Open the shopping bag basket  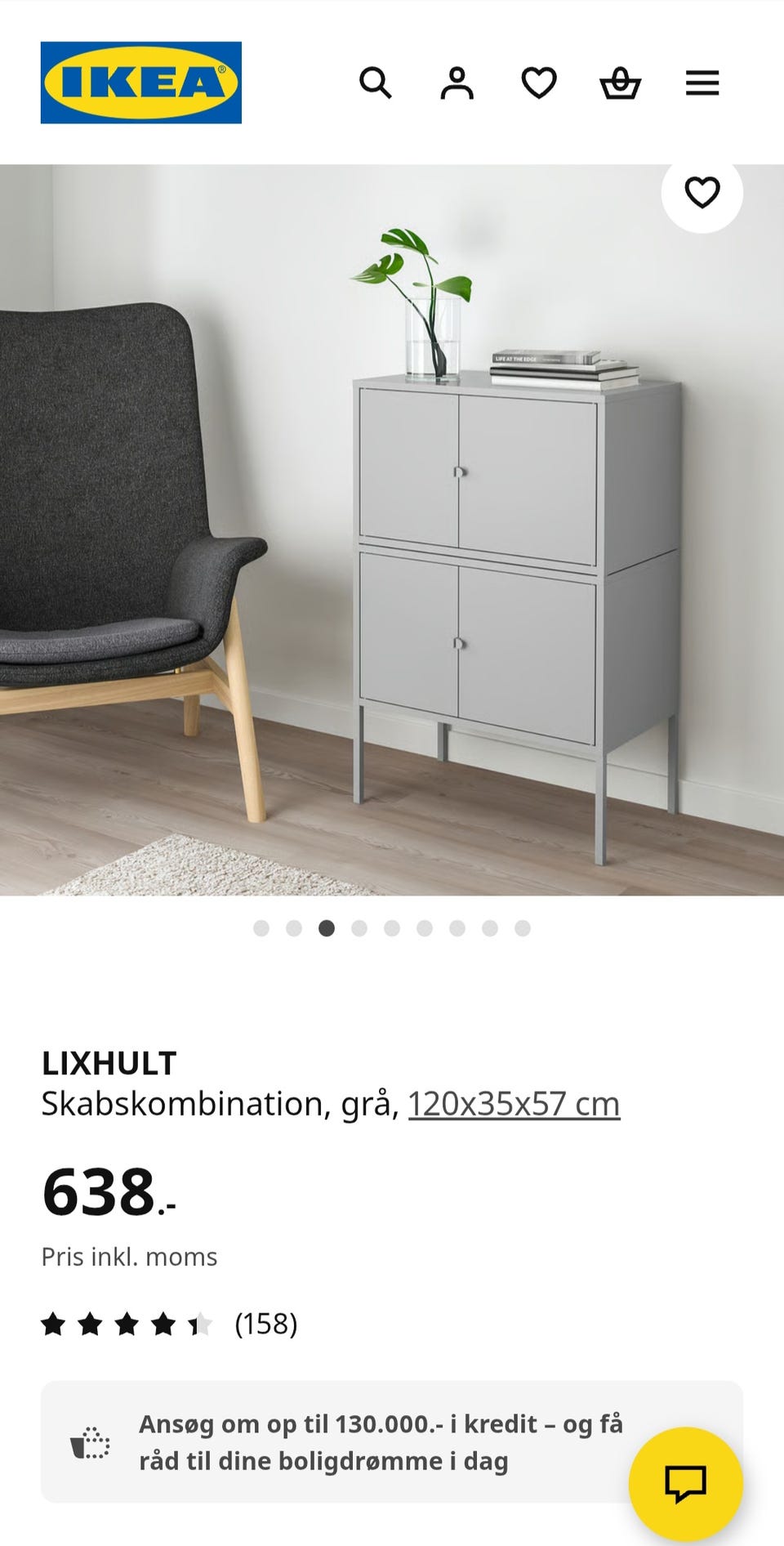pos(621,83)
